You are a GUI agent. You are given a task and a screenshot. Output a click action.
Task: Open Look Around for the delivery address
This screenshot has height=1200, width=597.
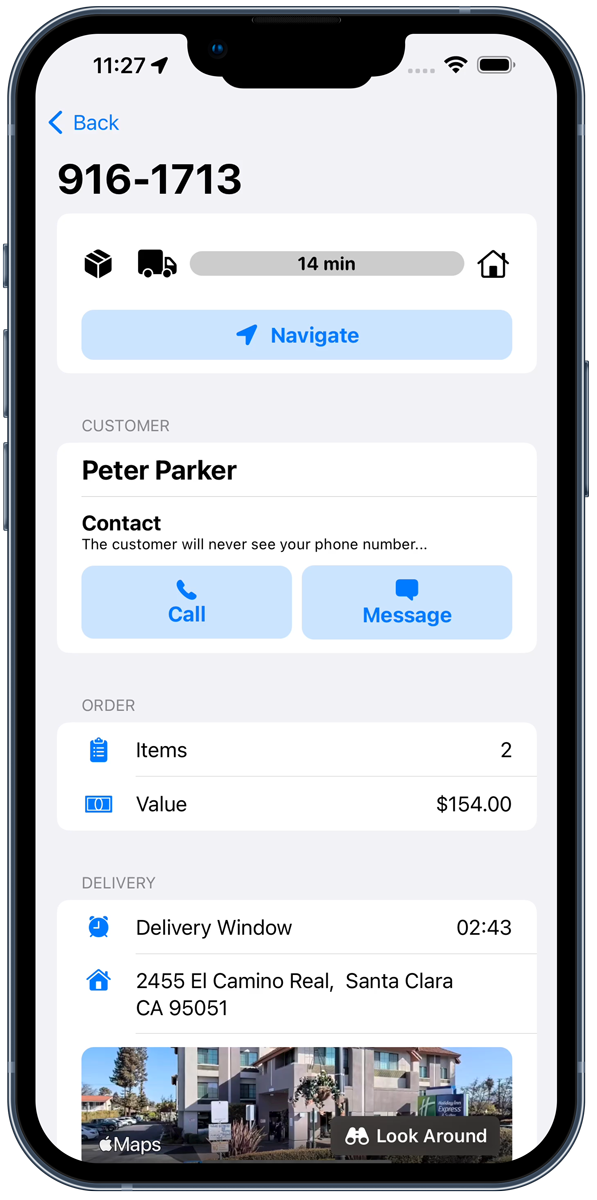[x=416, y=1136]
